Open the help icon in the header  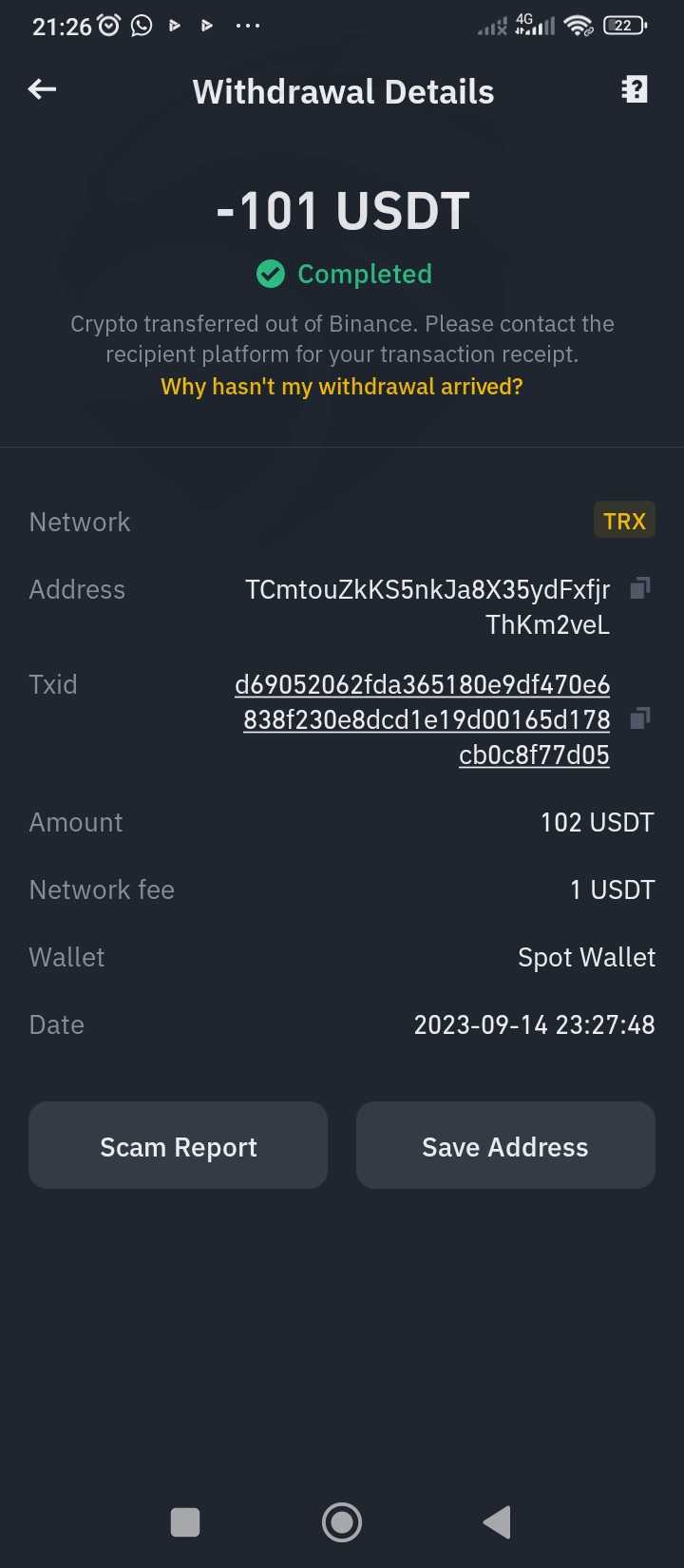tap(634, 90)
